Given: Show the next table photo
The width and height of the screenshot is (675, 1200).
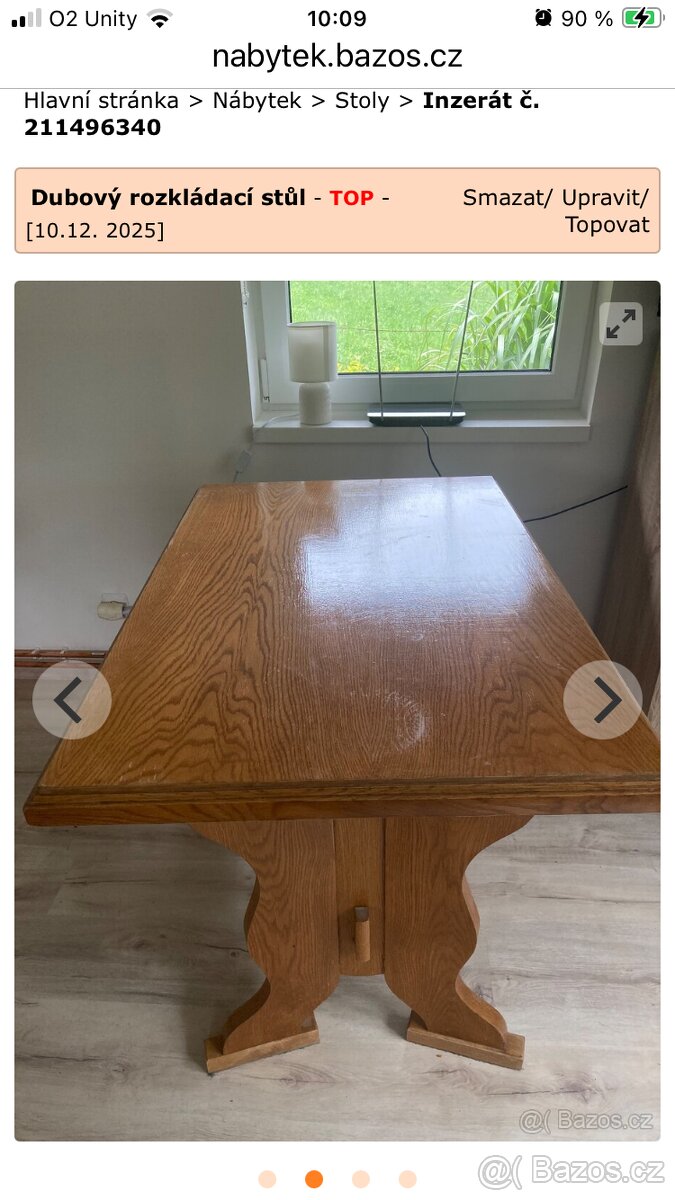Looking at the screenshot, I should [603, 700].
